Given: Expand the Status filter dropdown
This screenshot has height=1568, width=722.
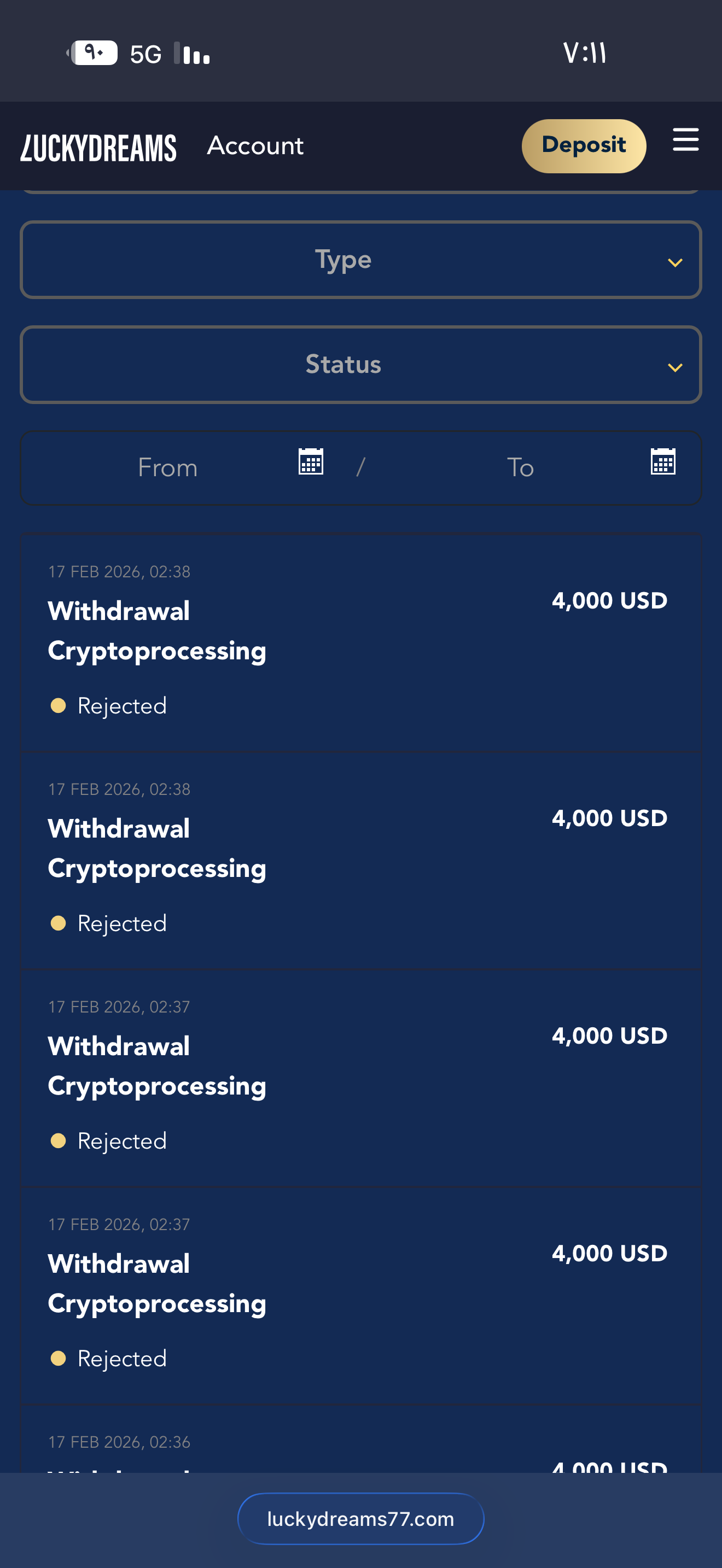Looking at the screenshot, I should [360, 365].
